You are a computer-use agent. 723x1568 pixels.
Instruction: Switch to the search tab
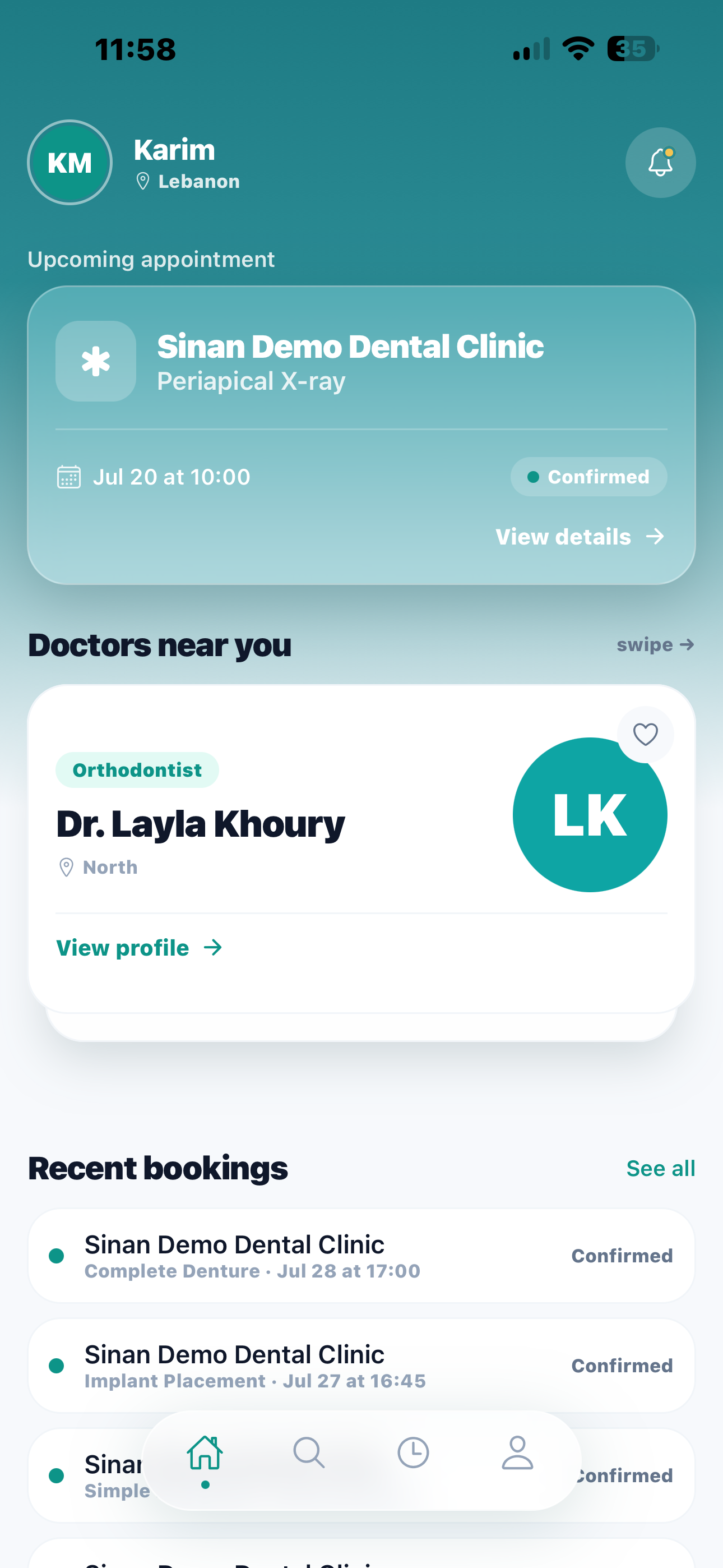[x=309, y=1453]
